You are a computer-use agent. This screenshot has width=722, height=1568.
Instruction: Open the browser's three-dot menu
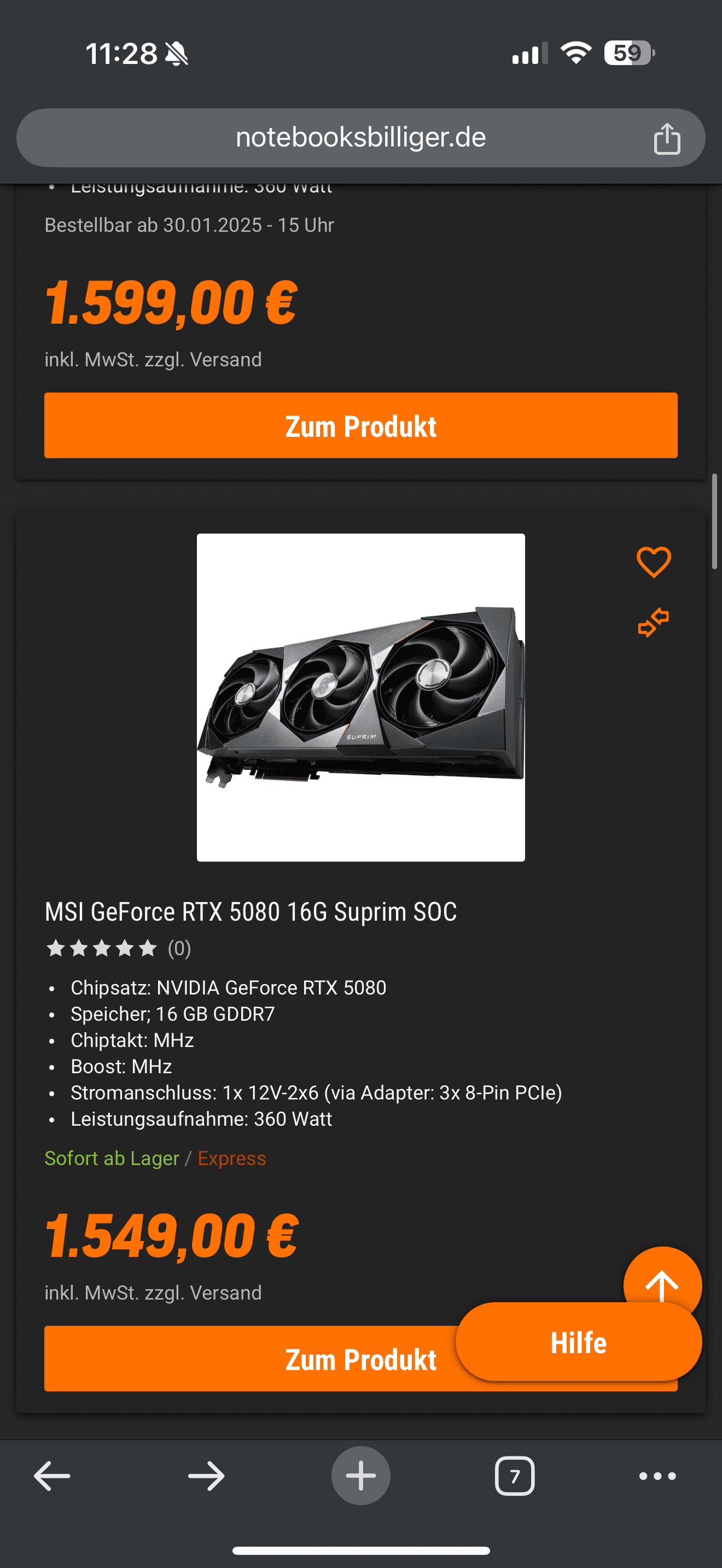[657, 1476]
